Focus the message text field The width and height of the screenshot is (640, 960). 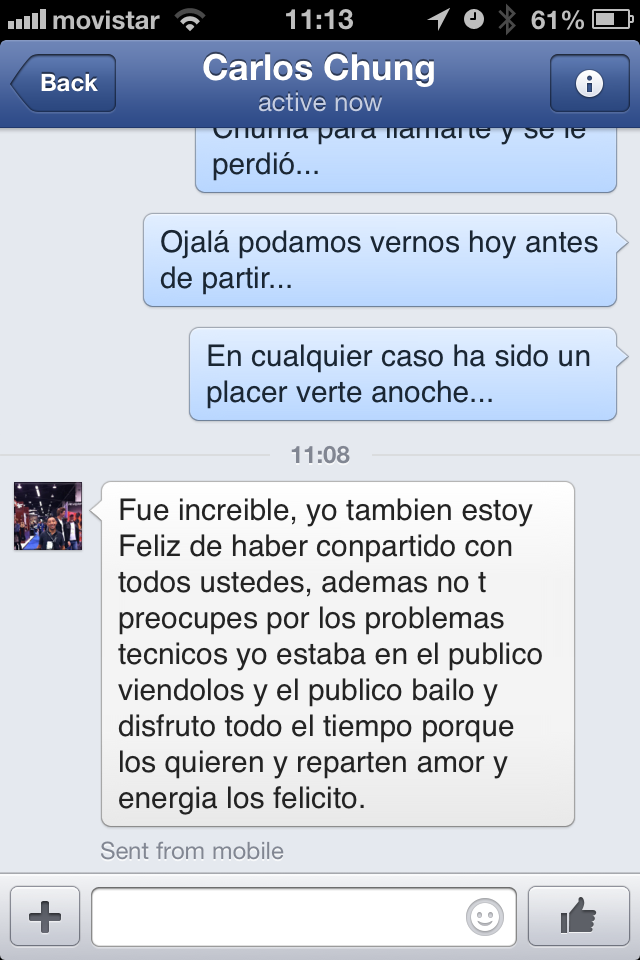pyautogui.click(x=280, y=916)
